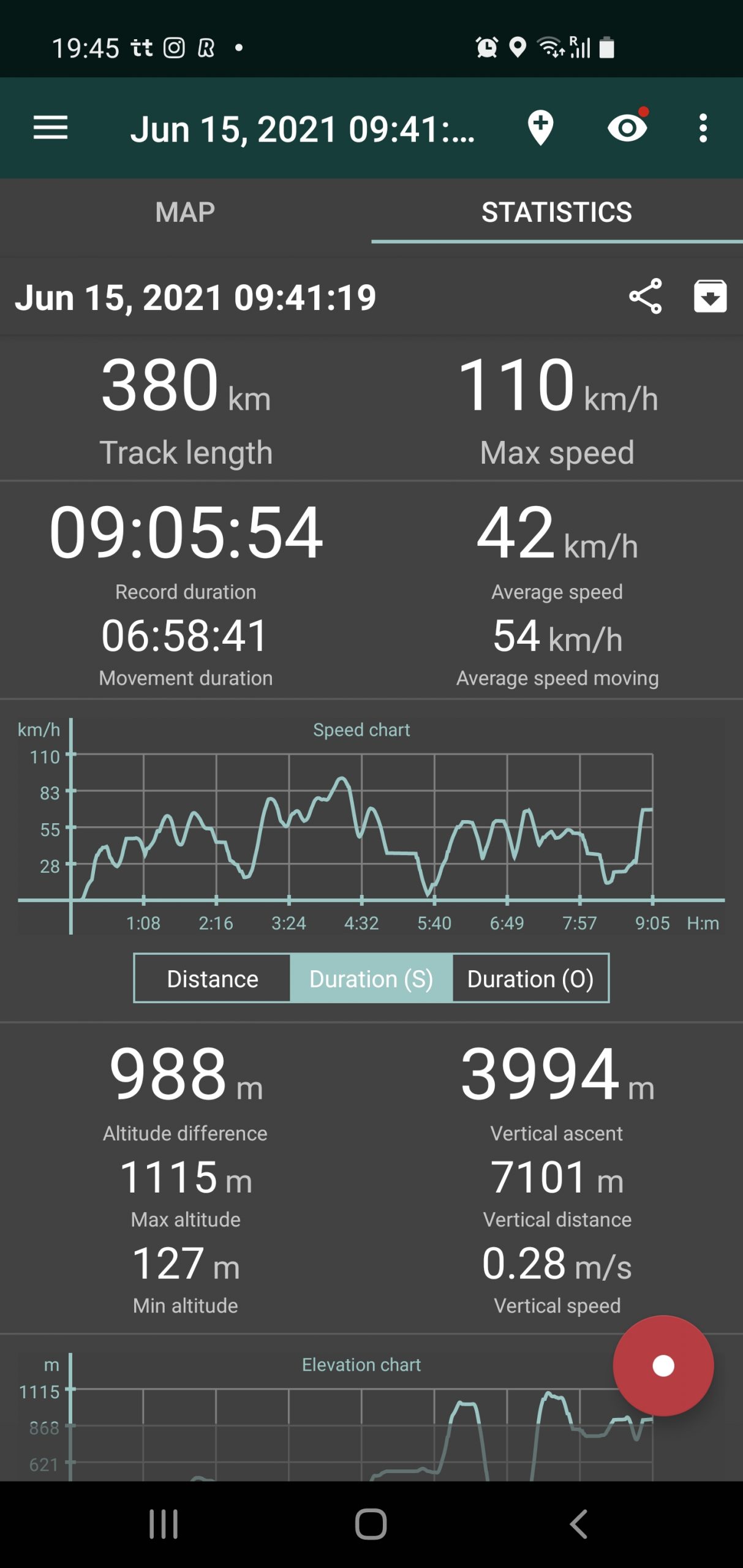The image size is (743, 1568).
Task: Switch to the MAP tab
Action: pyautogui.click(x=185, y=212)
